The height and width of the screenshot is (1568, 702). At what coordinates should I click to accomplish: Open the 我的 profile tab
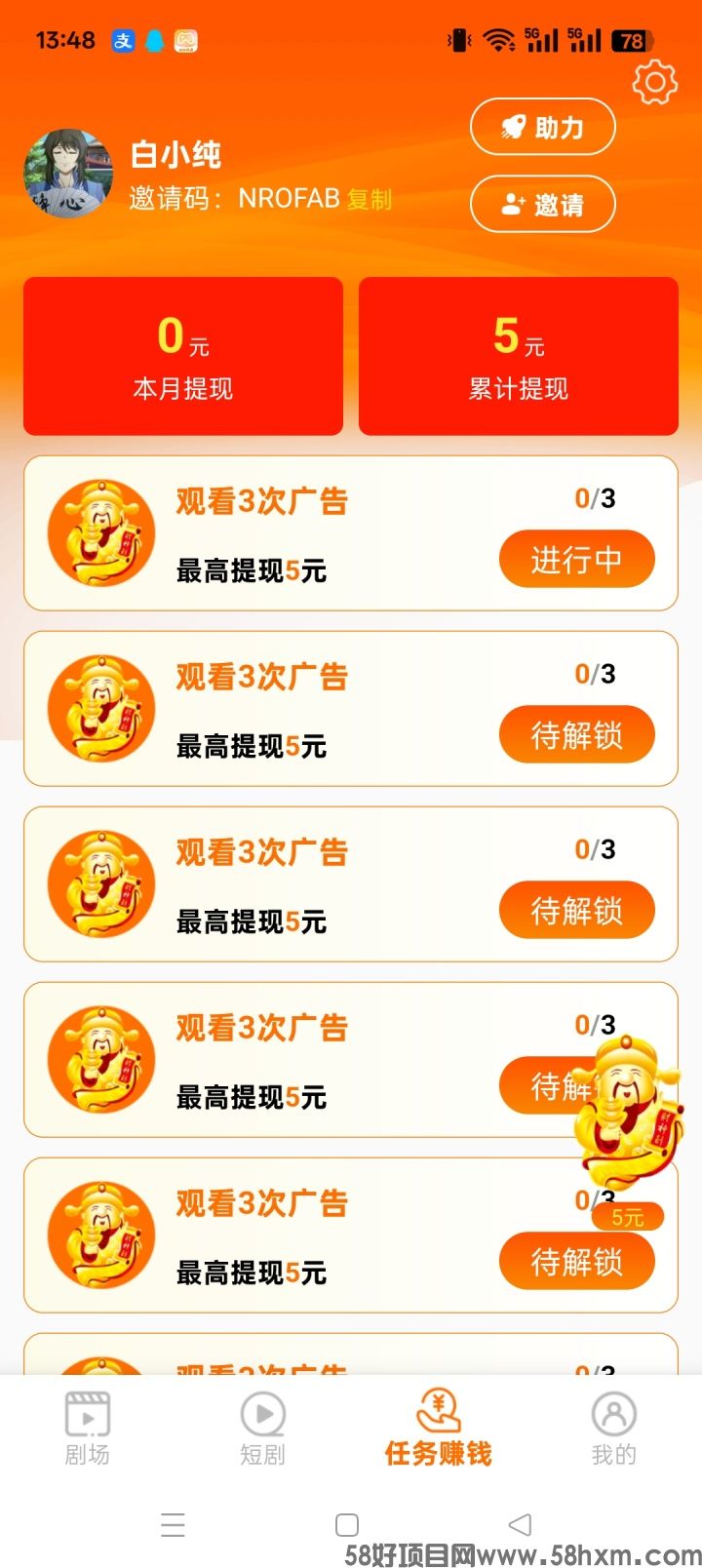(x=613, y=1429)
